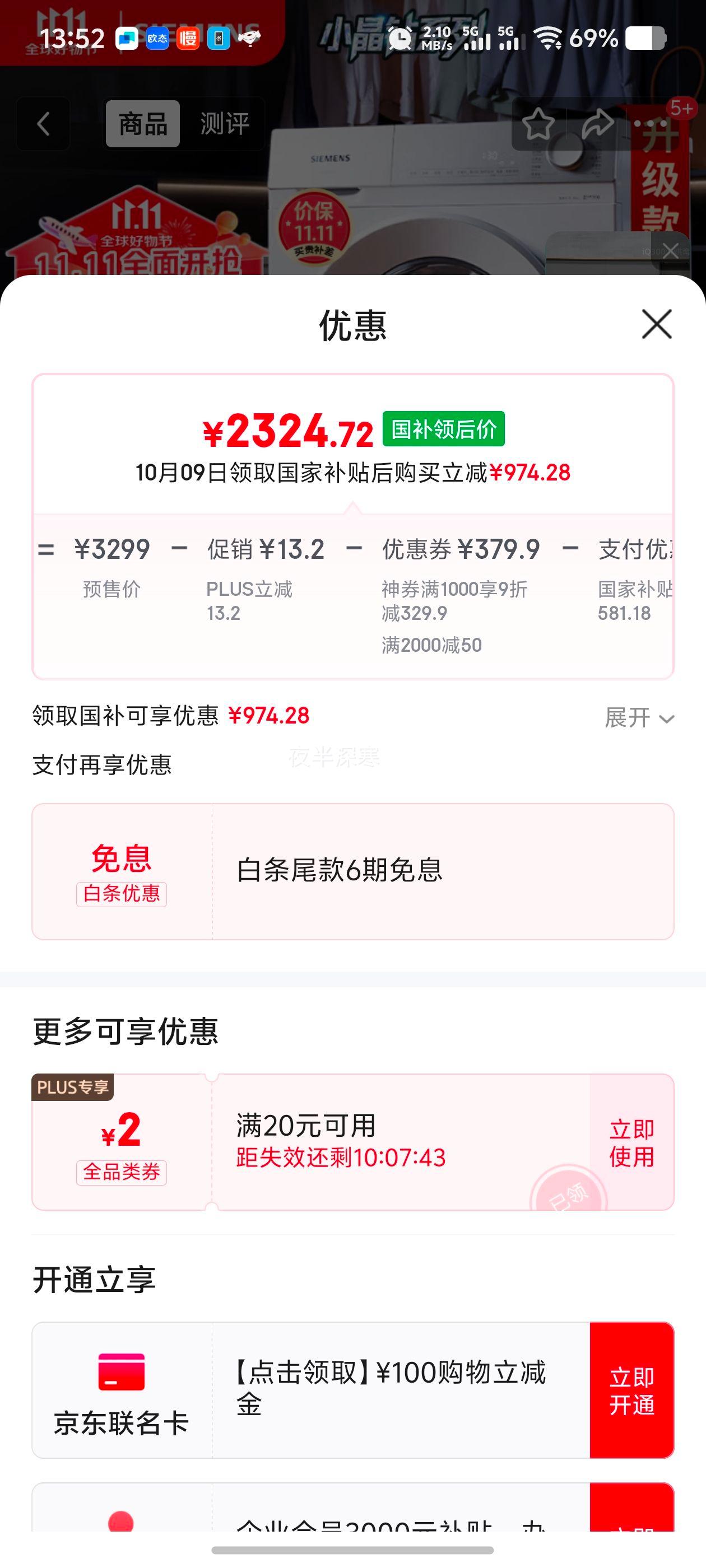Share this product

click(597, 124)
